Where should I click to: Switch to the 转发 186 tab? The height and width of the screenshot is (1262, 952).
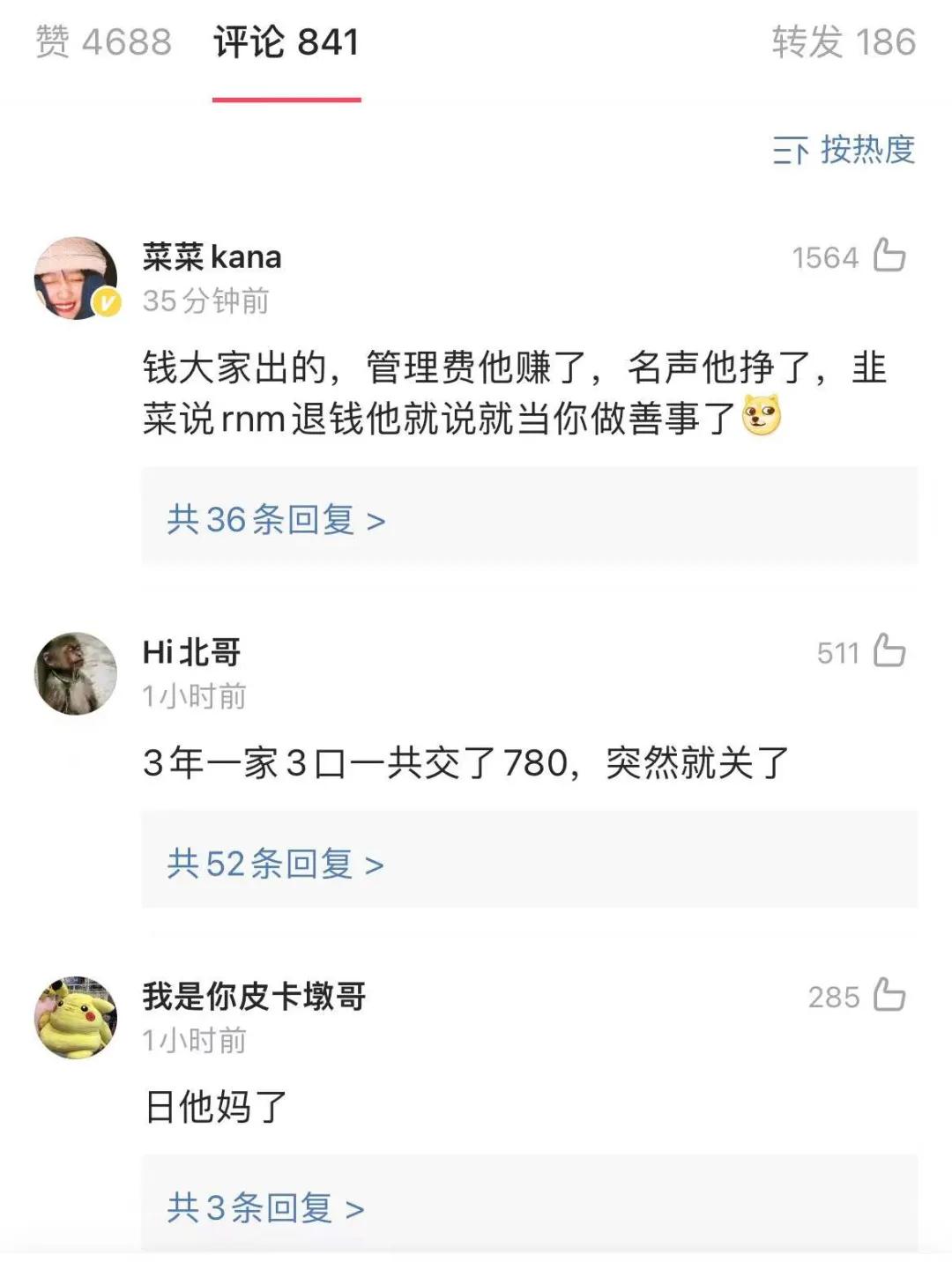(837, 42)
